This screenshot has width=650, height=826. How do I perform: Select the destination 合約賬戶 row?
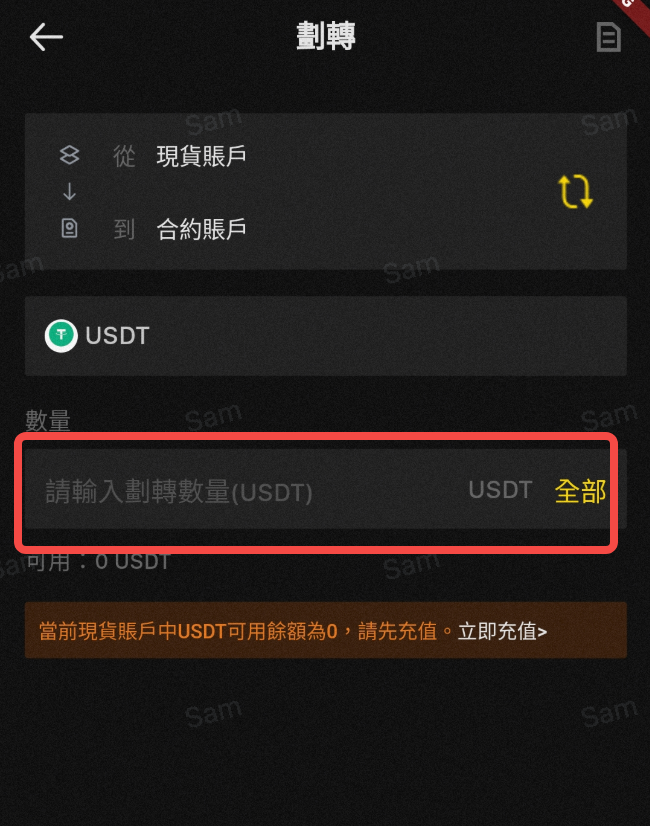[x=201, y=229]
